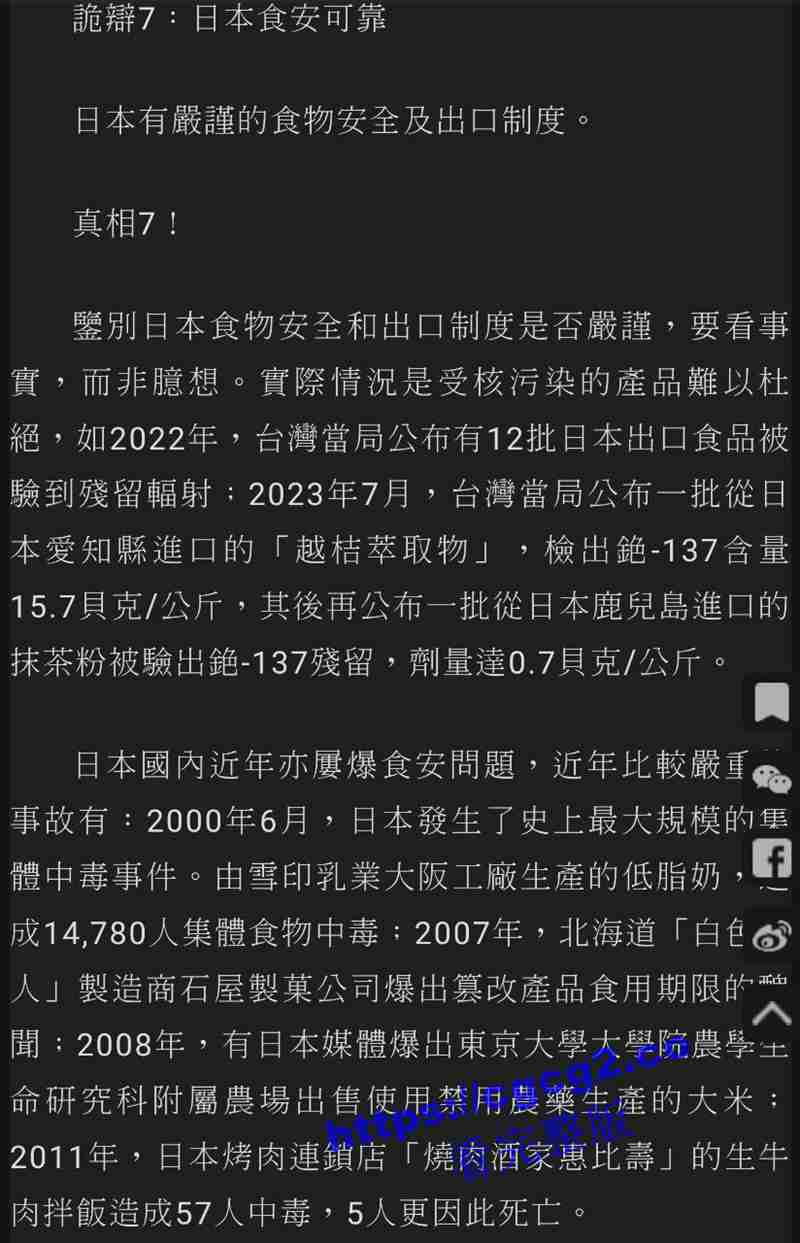Image resolution: width=800 pixels, height=1243 pixels.
Task: Share article on Weibo
Action: [x=771, y=936]
